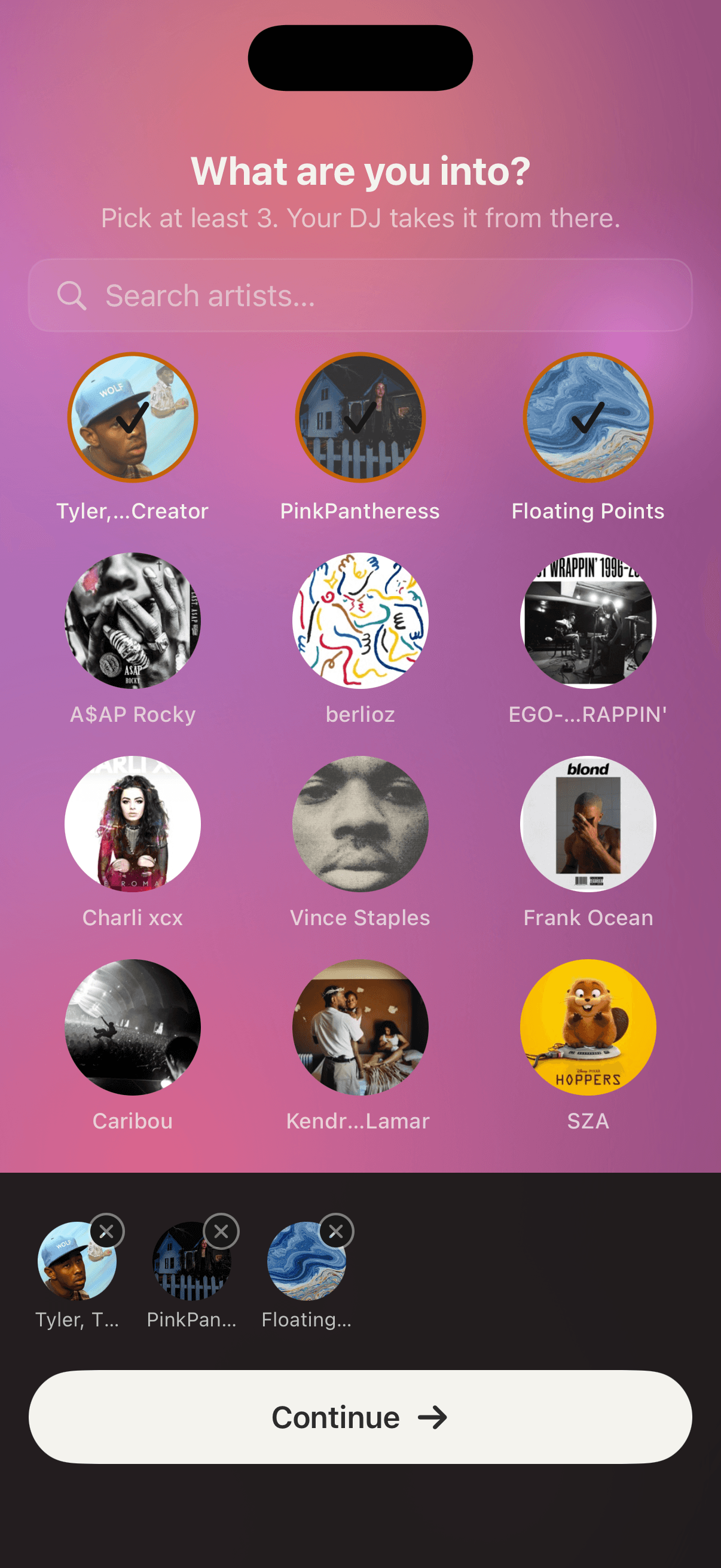Click the search magnifier icon
Image resolution: width=721 pixels, height=1568 pixels.
(72, 296)
